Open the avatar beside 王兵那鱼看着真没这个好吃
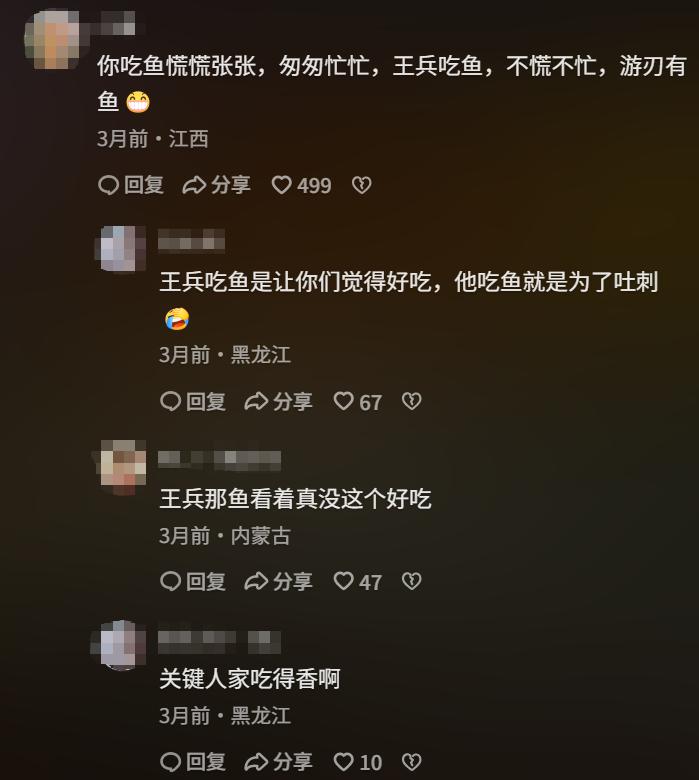 (123, 466)
